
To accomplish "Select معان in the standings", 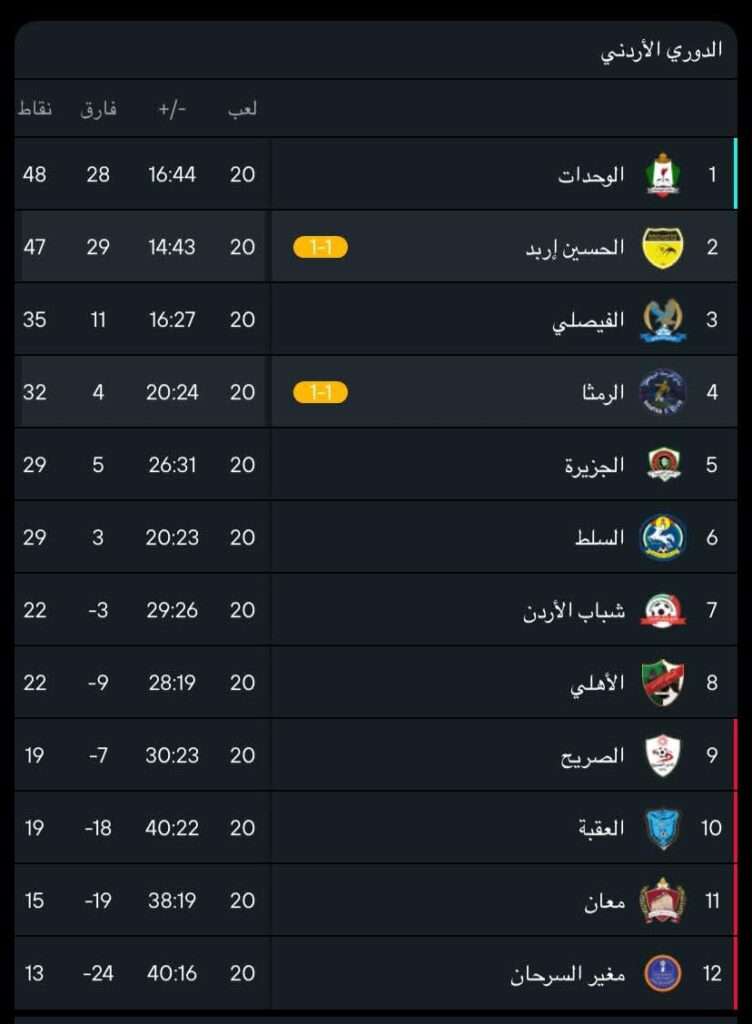I will coord(604,901).
